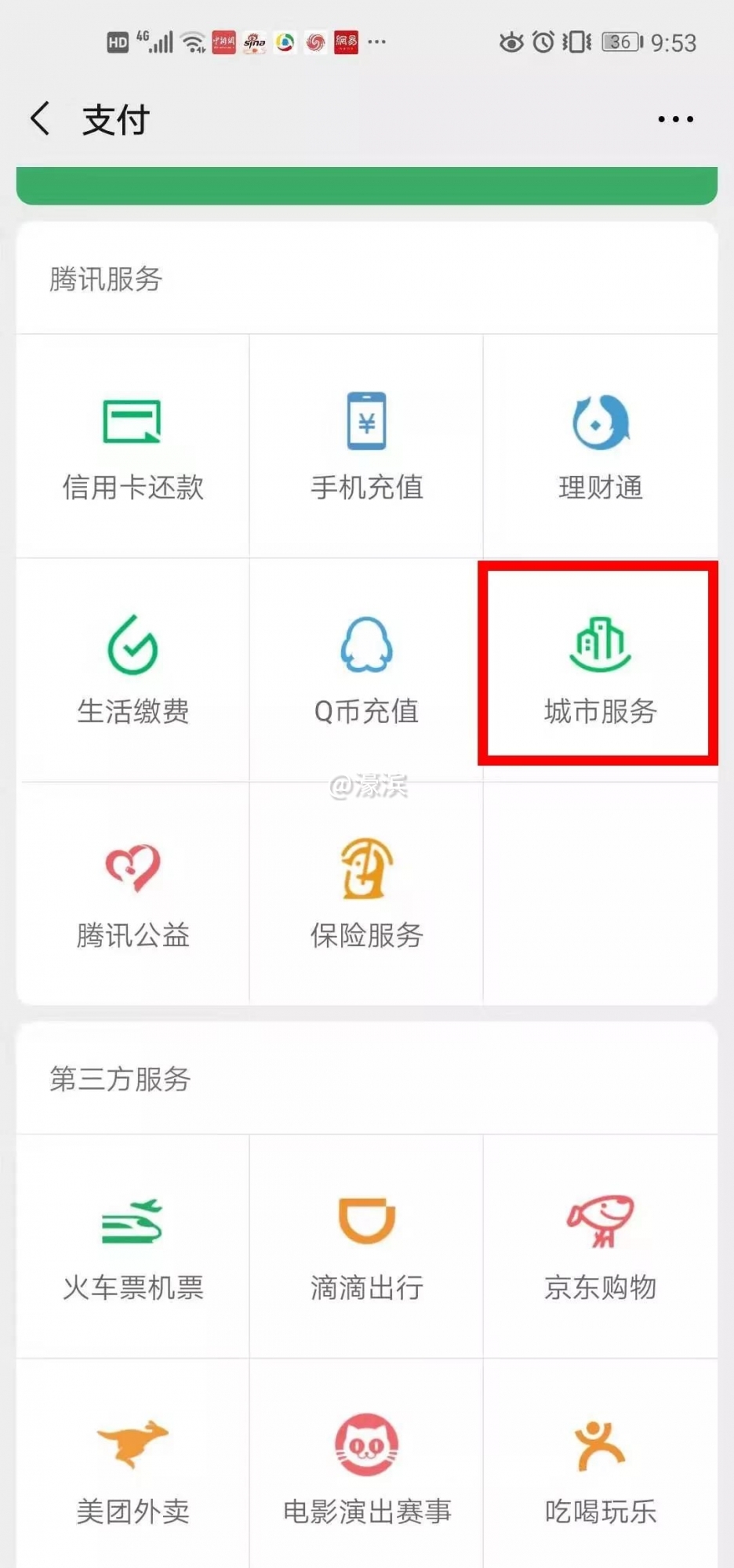The height and width of the screenshot is (1568, 734).
Task: Tap the battery indicator showing 36
Action: 619,42
